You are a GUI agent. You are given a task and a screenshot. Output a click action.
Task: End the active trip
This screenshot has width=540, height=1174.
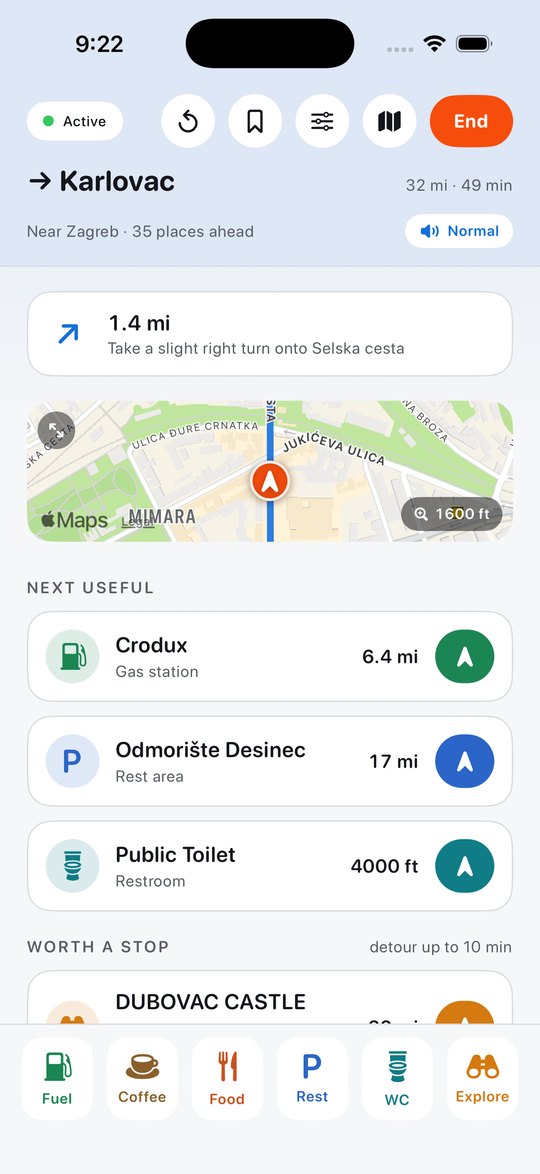pos(471,121)
